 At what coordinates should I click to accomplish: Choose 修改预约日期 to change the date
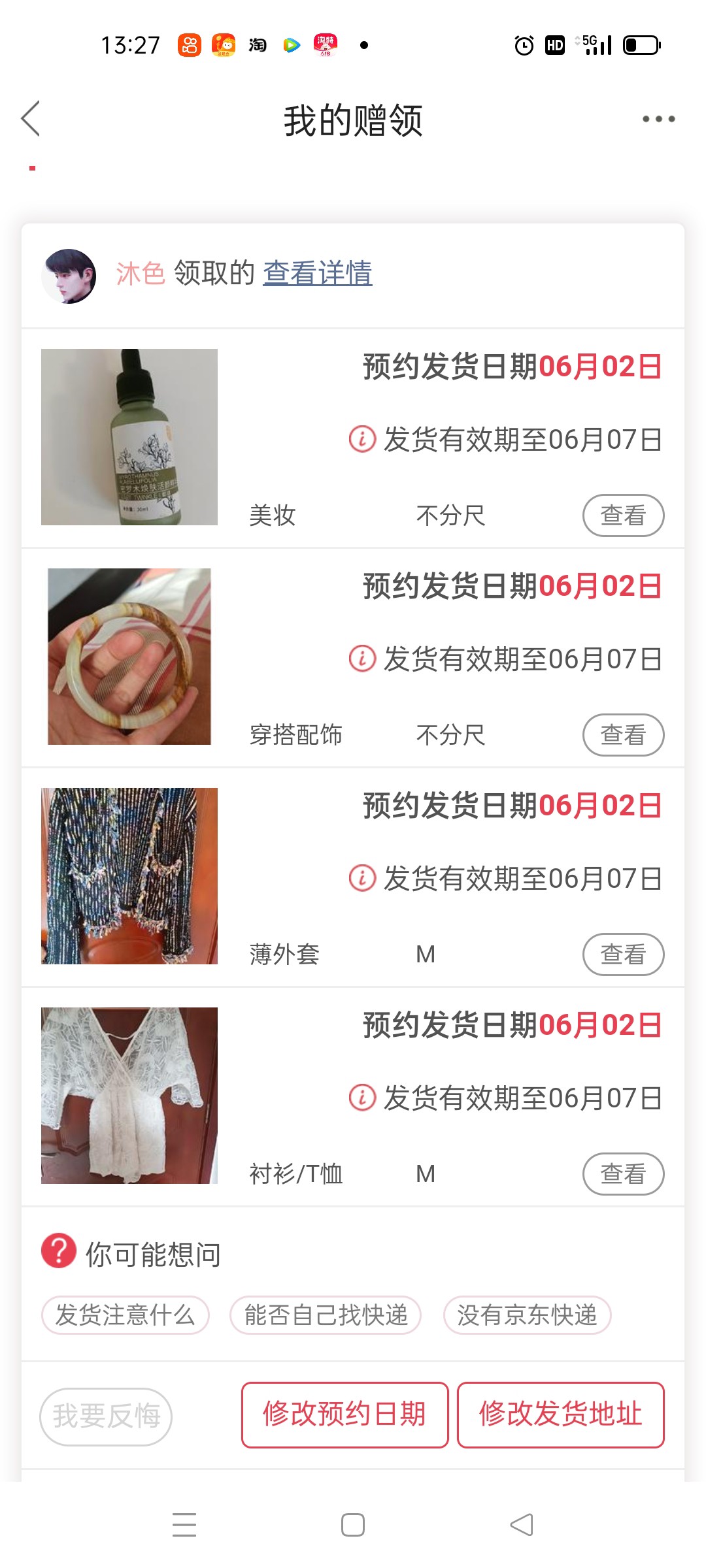(x=345, y=1414)
